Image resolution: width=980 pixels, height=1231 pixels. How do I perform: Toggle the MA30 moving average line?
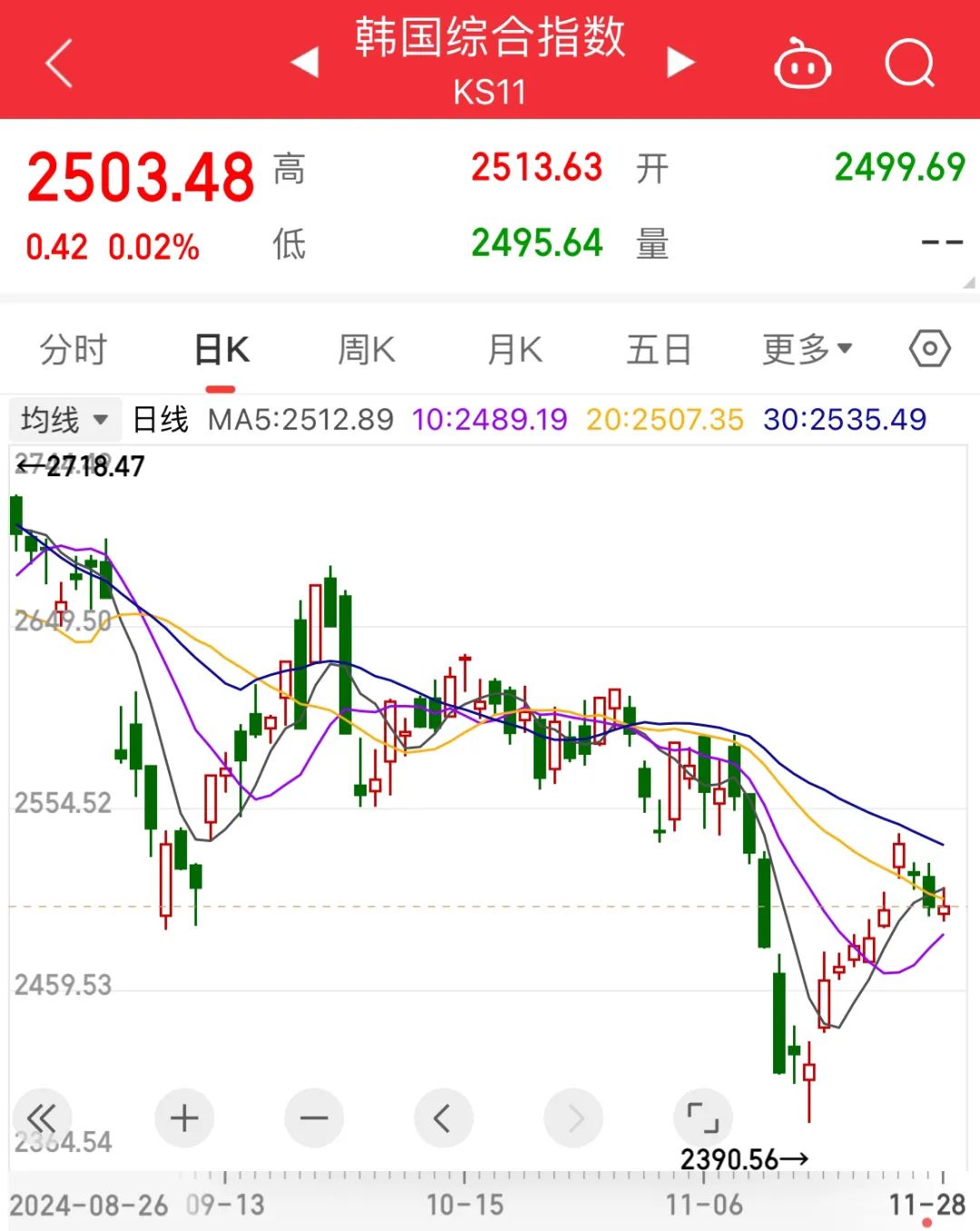tap(841, 418)
